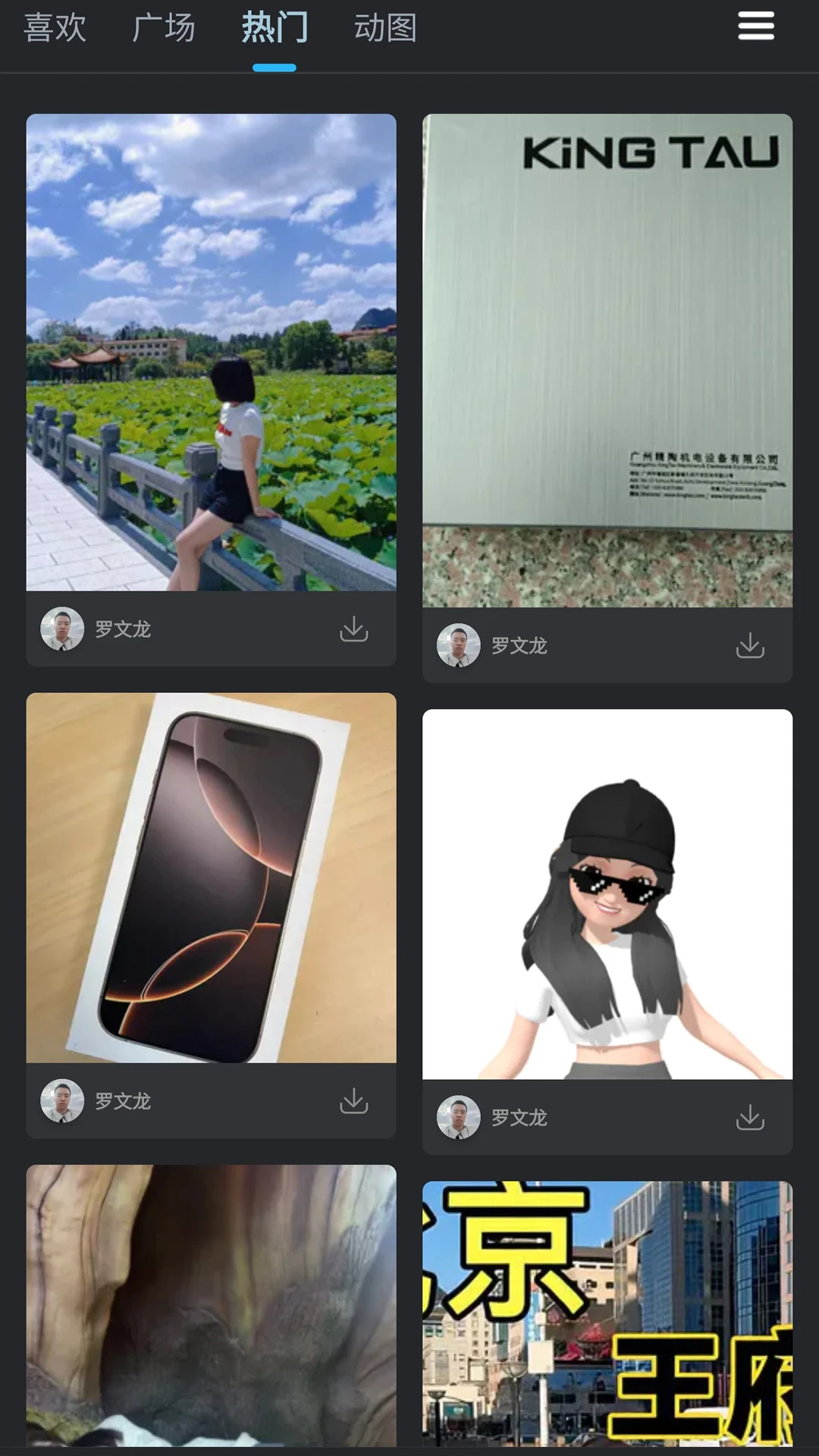Open the yellow 京 text city image
Viewport: 819px width, 1456px height.
[x=607, y=1313]
